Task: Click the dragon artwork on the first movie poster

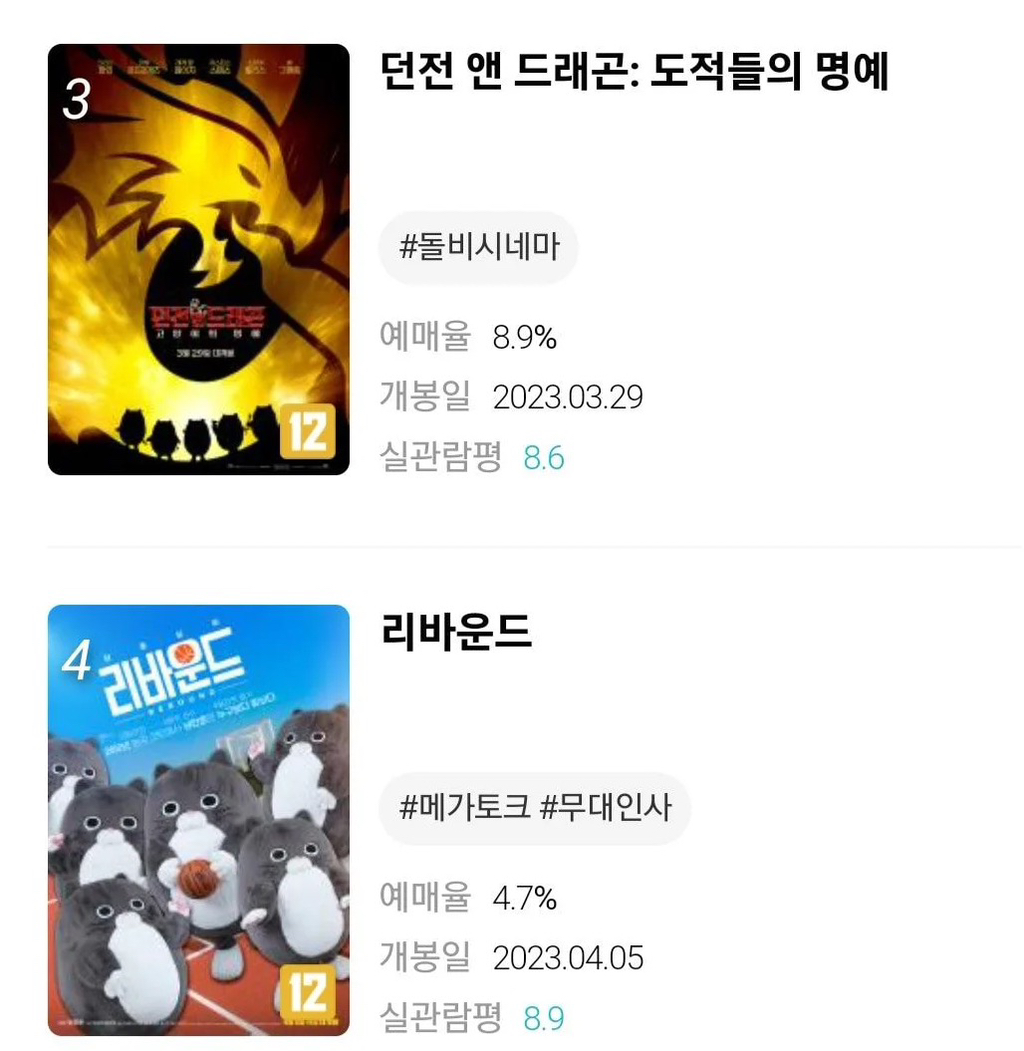Action: click(x=198, y=200)
